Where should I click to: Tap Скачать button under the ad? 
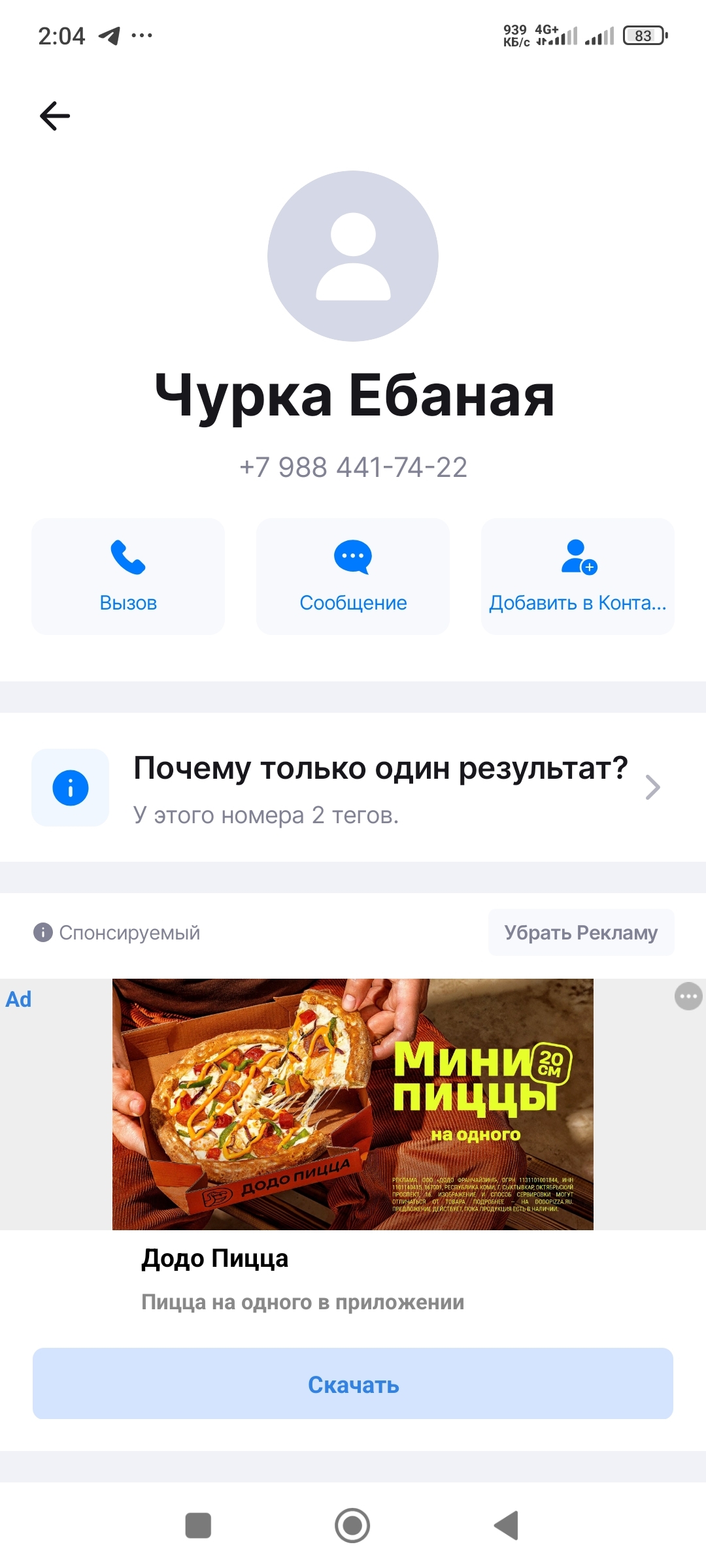pos(353,1384)
